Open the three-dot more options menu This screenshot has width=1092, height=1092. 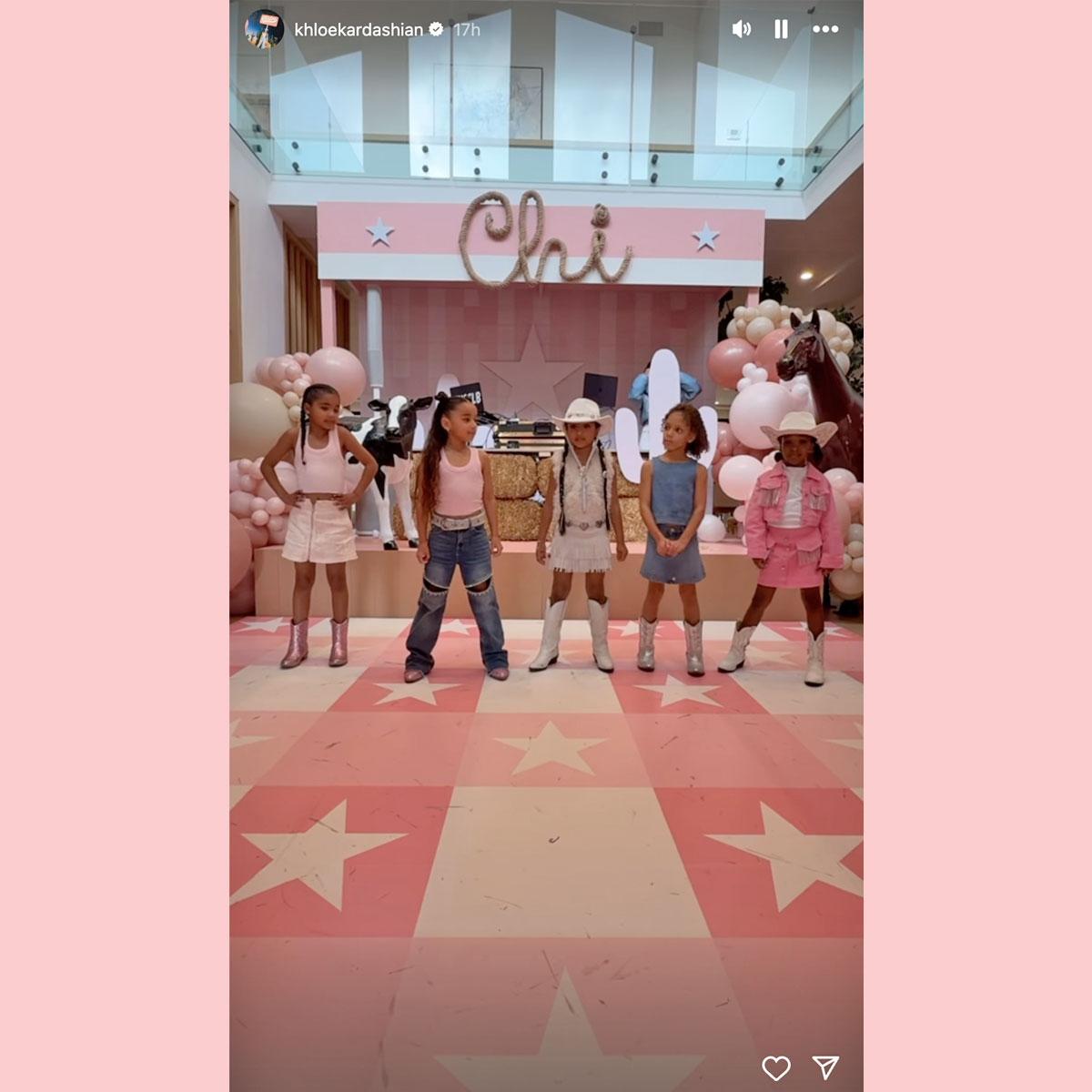pos(825,29)
